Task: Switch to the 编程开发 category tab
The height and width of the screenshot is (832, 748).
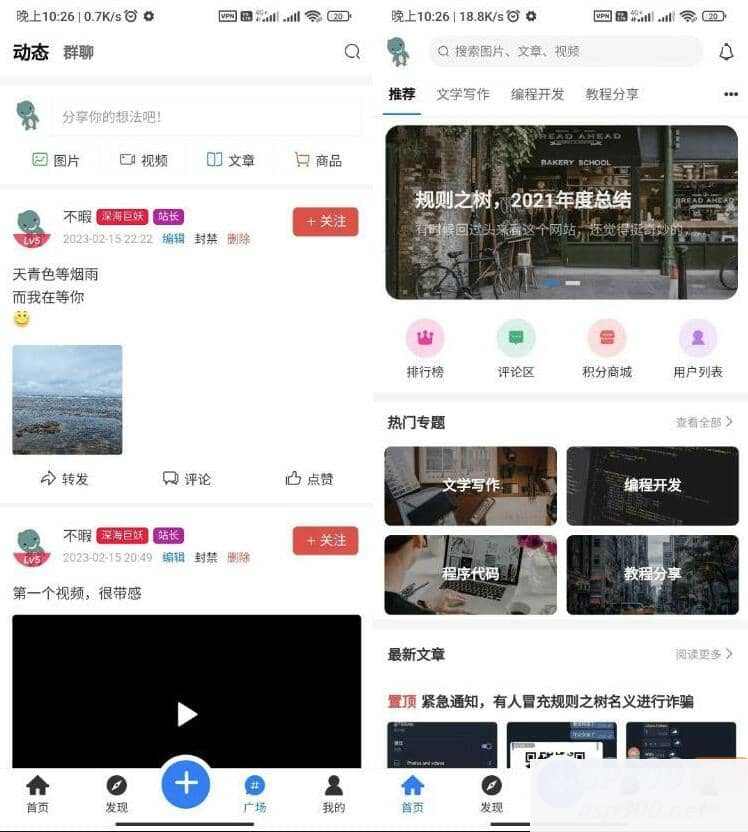Action: [x=539, y=94]
